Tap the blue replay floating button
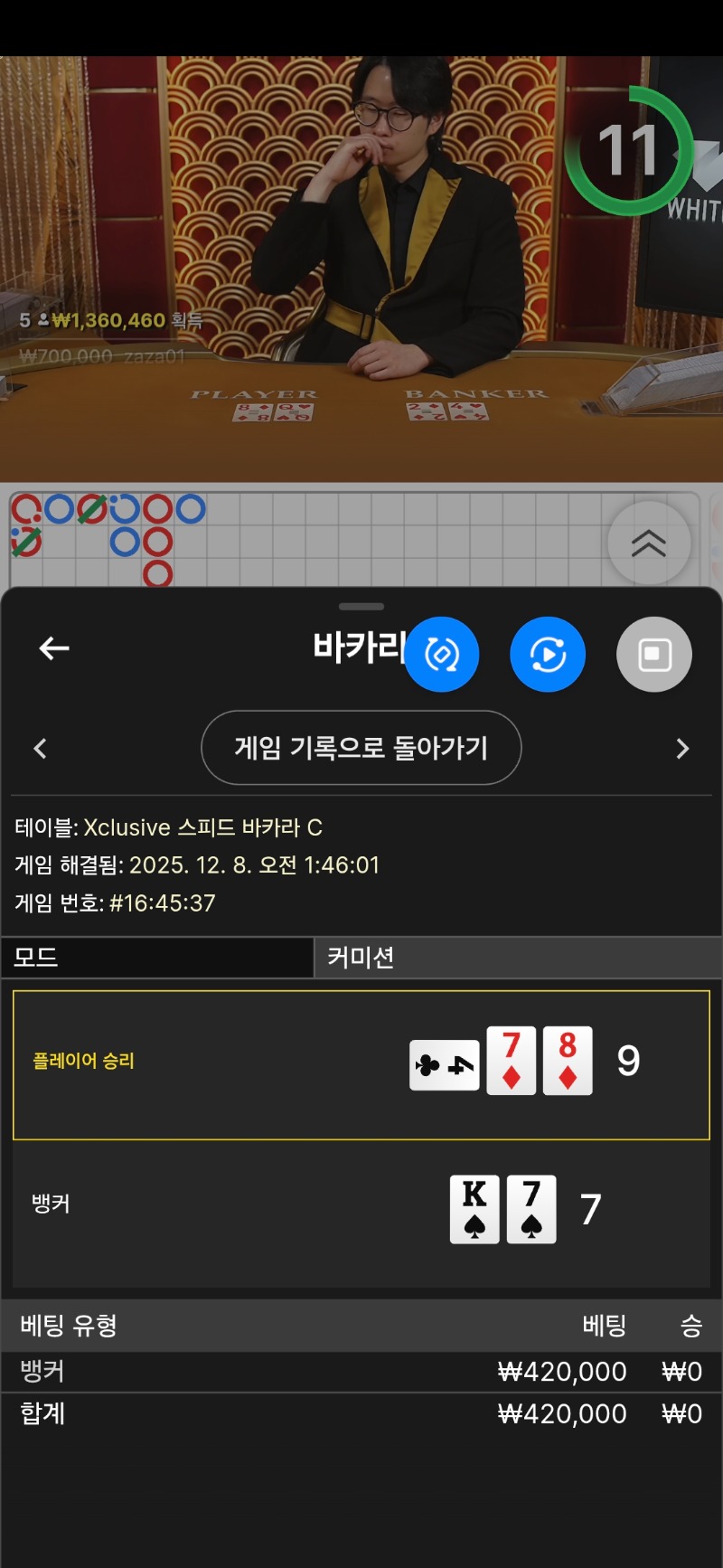Image resolution: width=723 pixels, height=1568 pixels. [548, 655]
